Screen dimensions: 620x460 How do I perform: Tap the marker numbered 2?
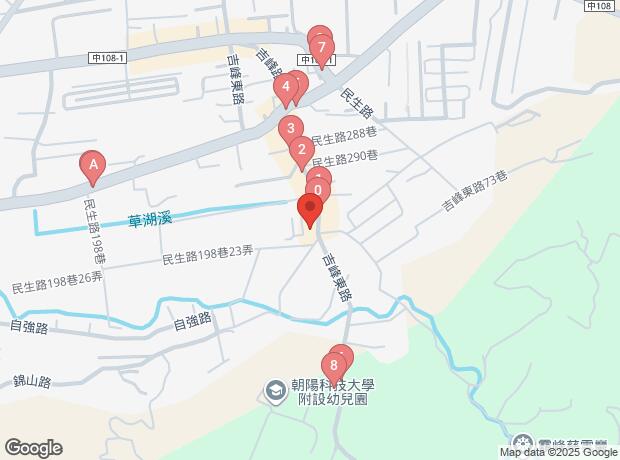(x=301, y=150)
